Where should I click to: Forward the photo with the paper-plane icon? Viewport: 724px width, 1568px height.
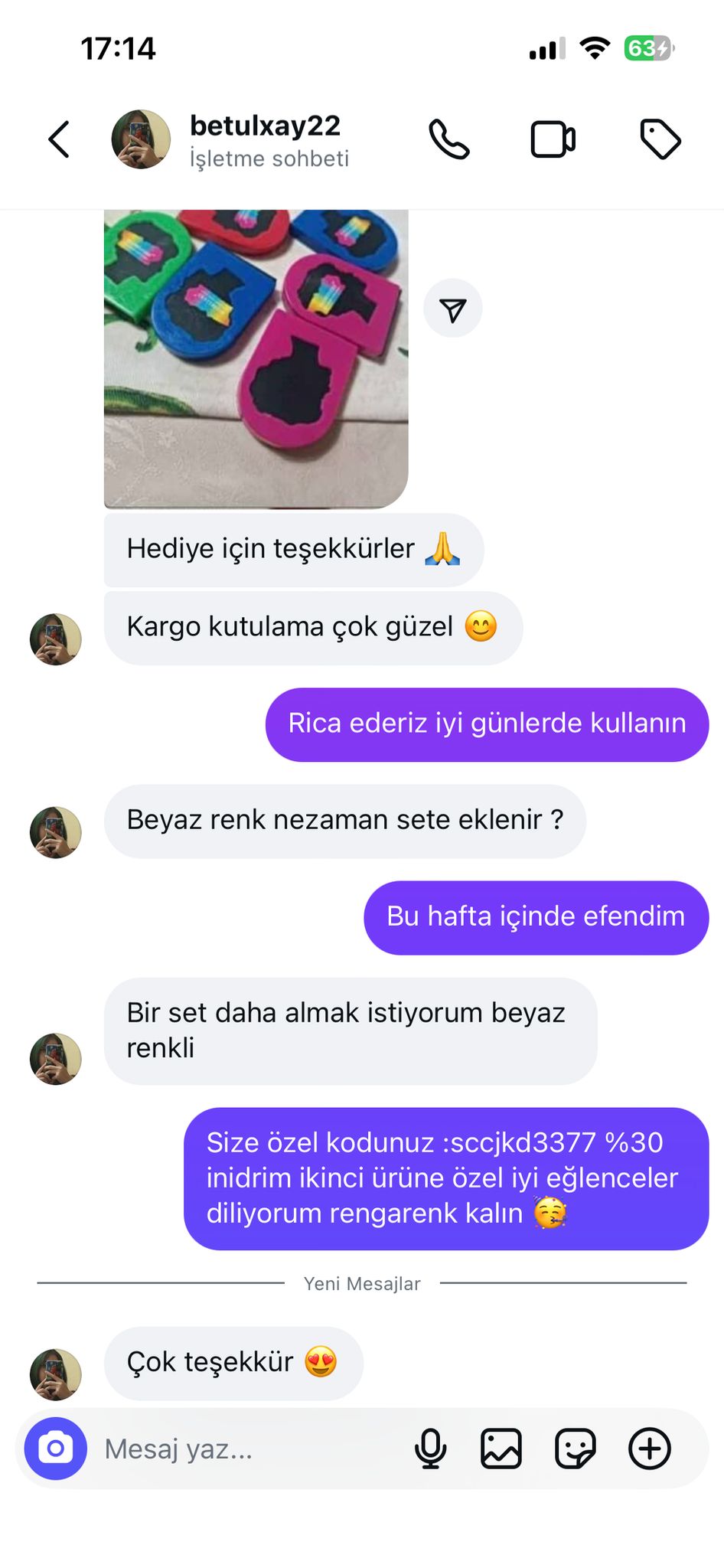[453, 309]
